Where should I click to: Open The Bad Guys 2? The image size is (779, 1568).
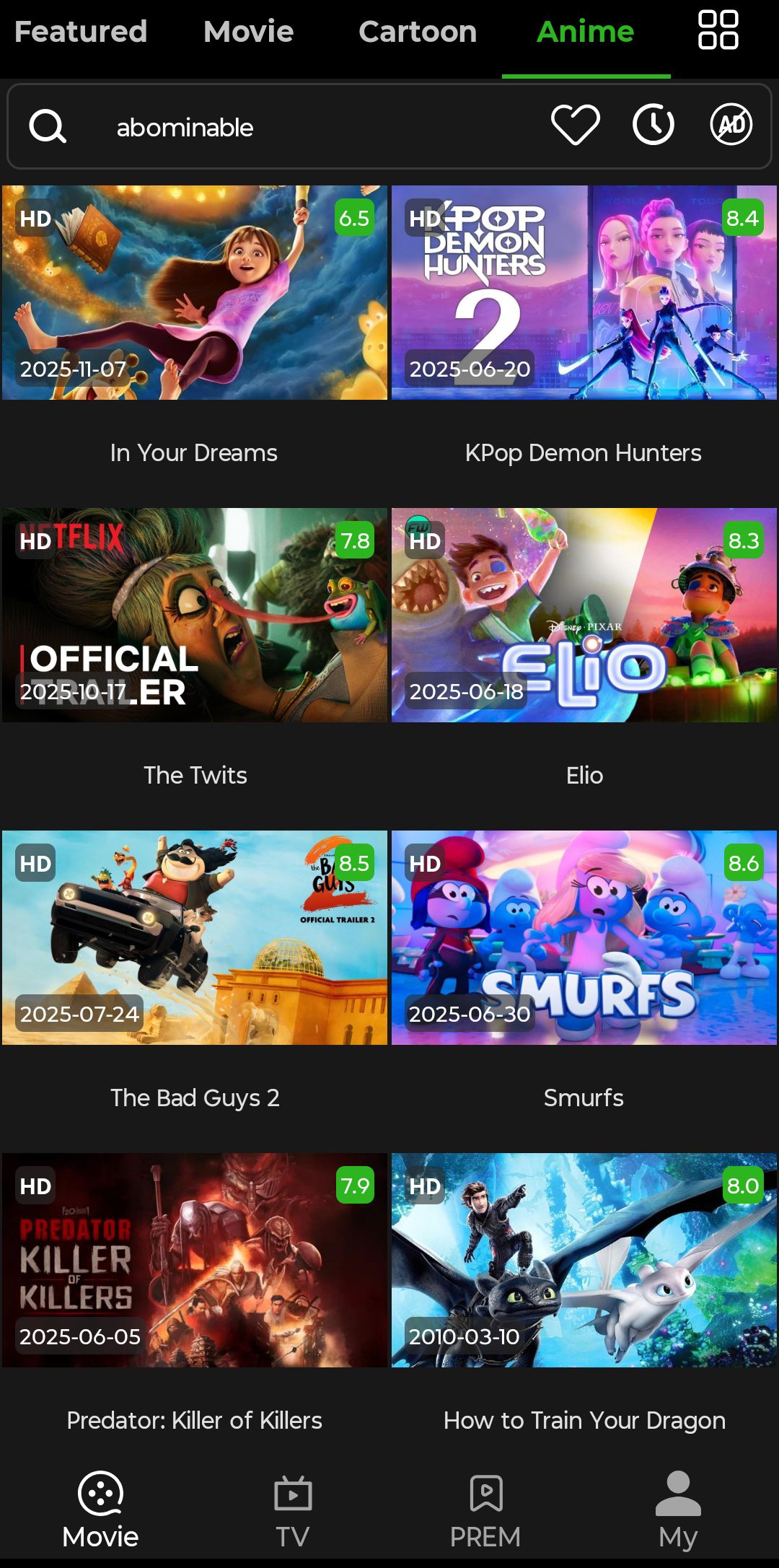[x=195, y=938]
